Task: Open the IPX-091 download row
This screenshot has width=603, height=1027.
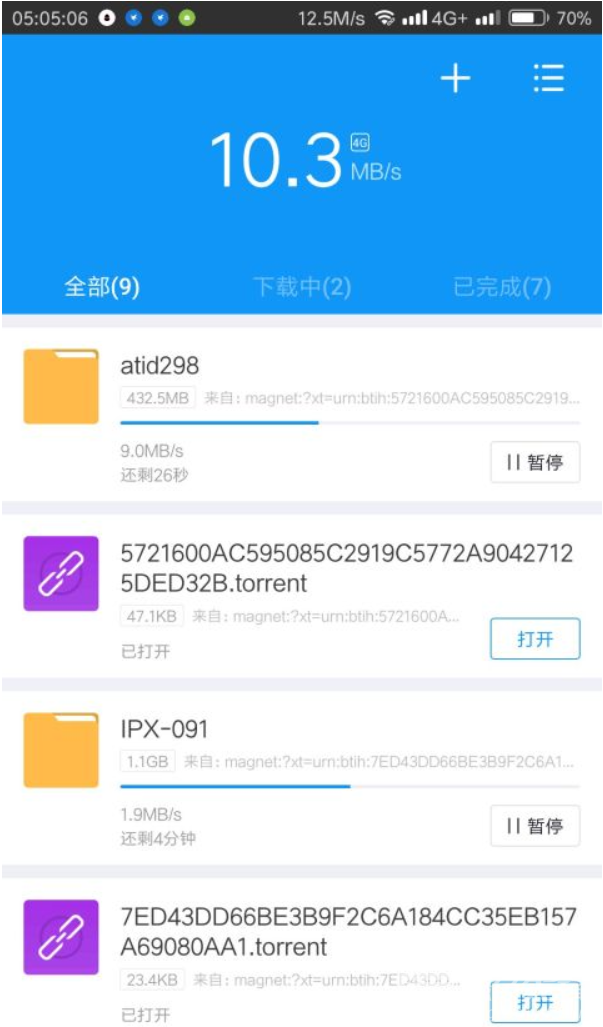Action: point(302,777)
